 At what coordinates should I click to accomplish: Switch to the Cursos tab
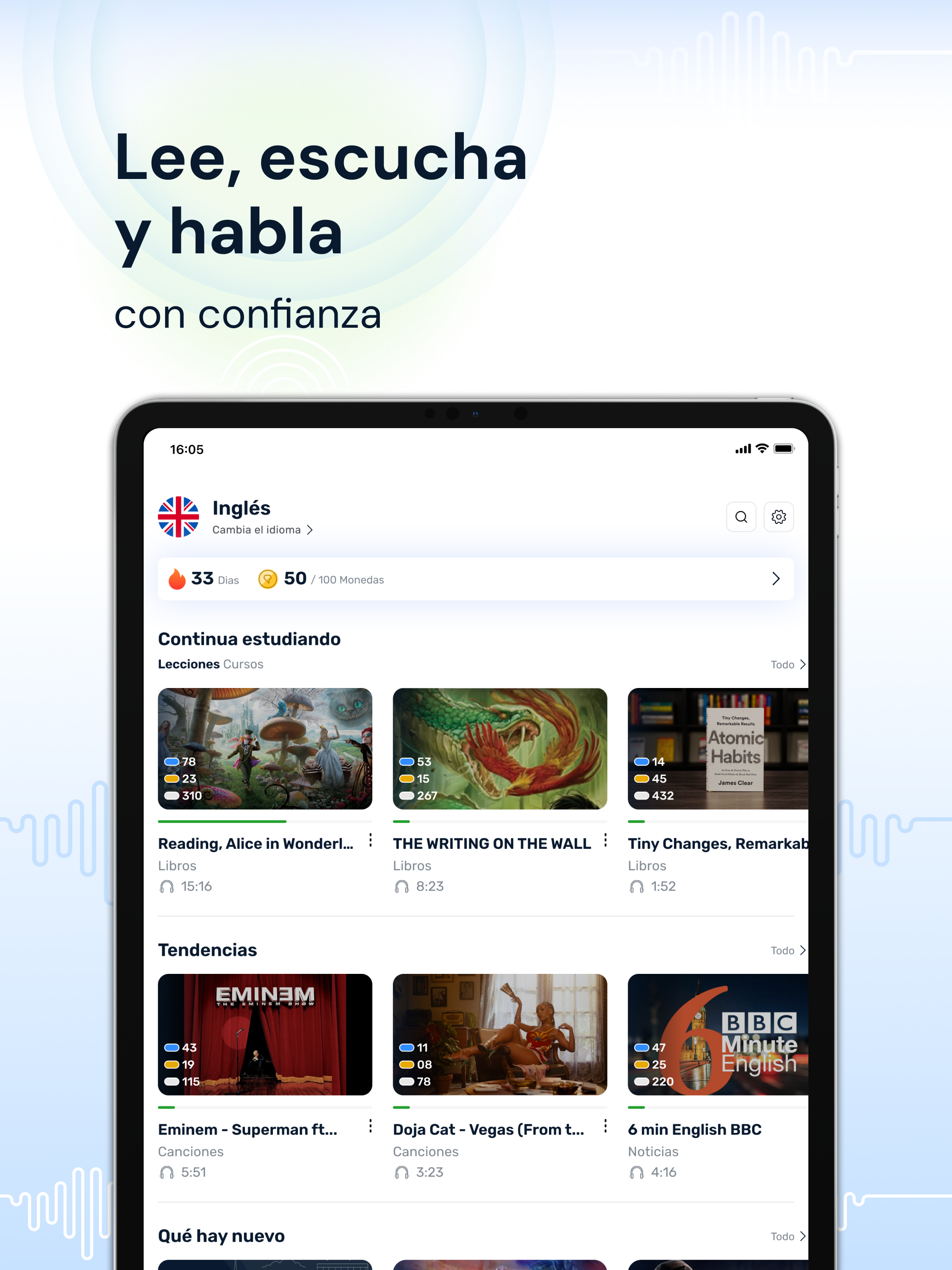(244, 664)
